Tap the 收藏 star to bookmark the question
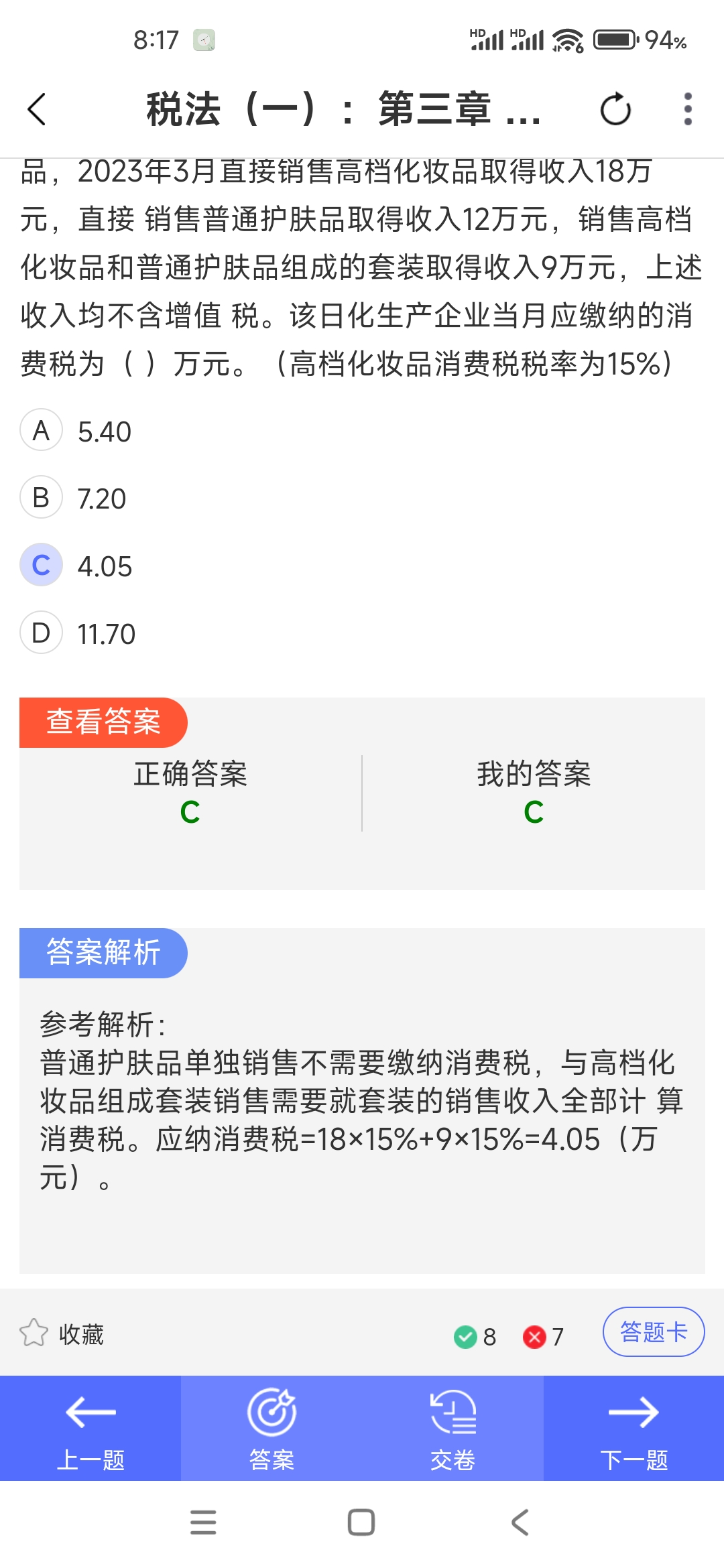This screenshot has width=724, height=1568. (x=62, y=1333)
